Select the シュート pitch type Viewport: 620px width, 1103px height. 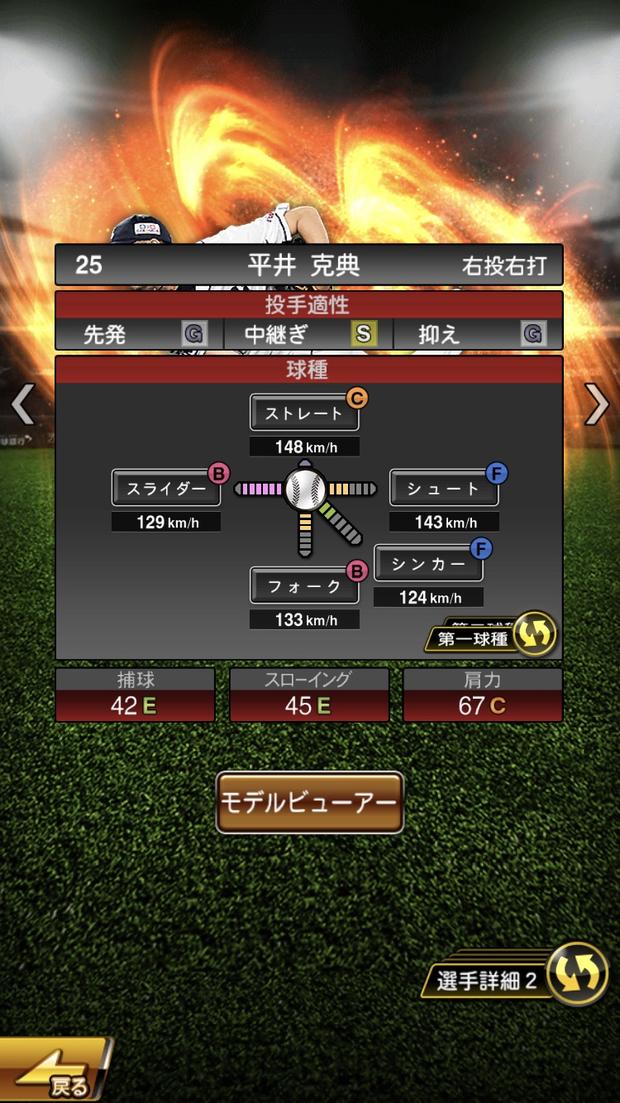click(443, 488)
